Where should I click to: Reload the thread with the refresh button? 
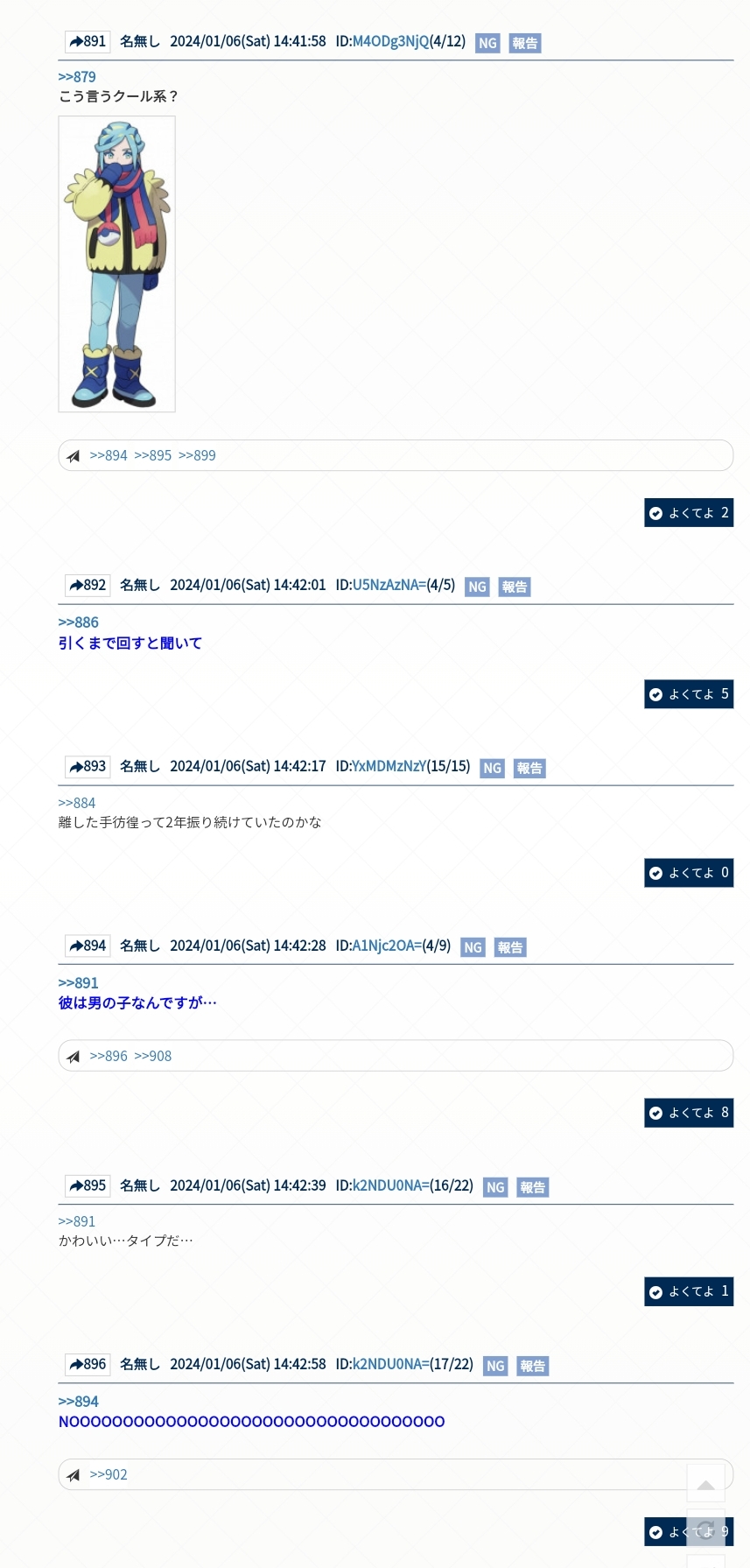[706, 1530]
